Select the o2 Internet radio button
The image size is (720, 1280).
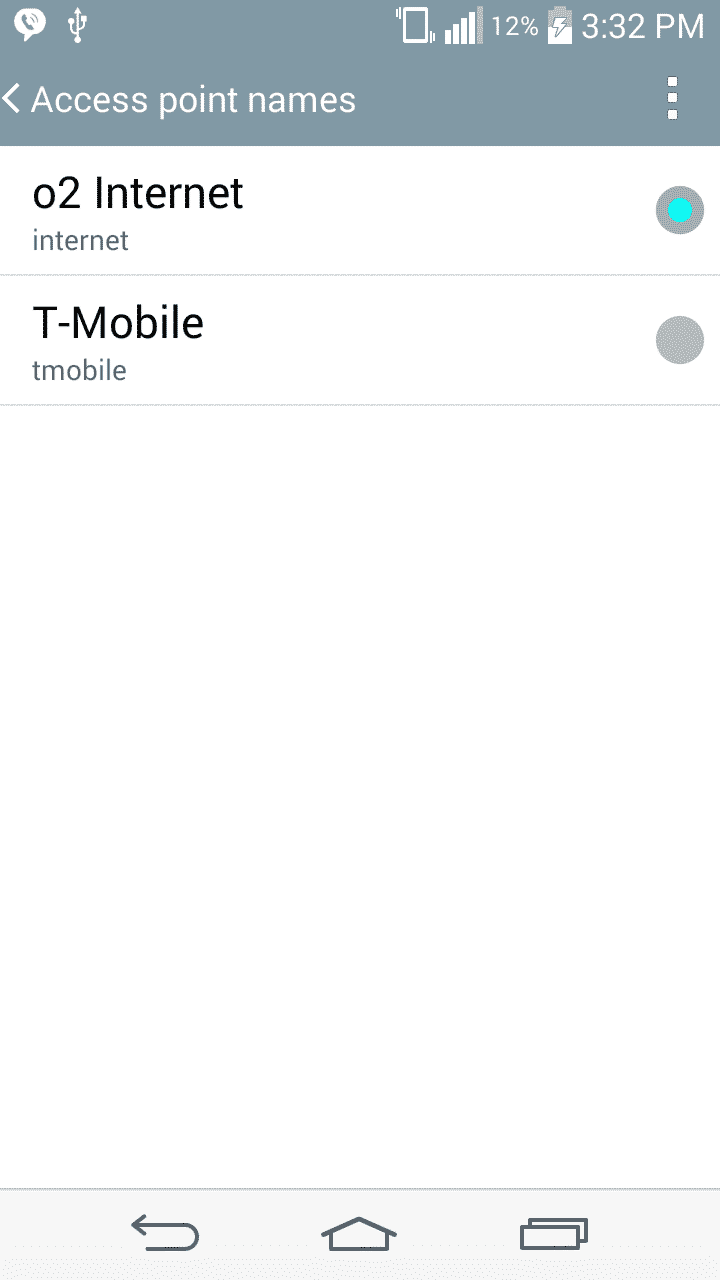[679, 211]
